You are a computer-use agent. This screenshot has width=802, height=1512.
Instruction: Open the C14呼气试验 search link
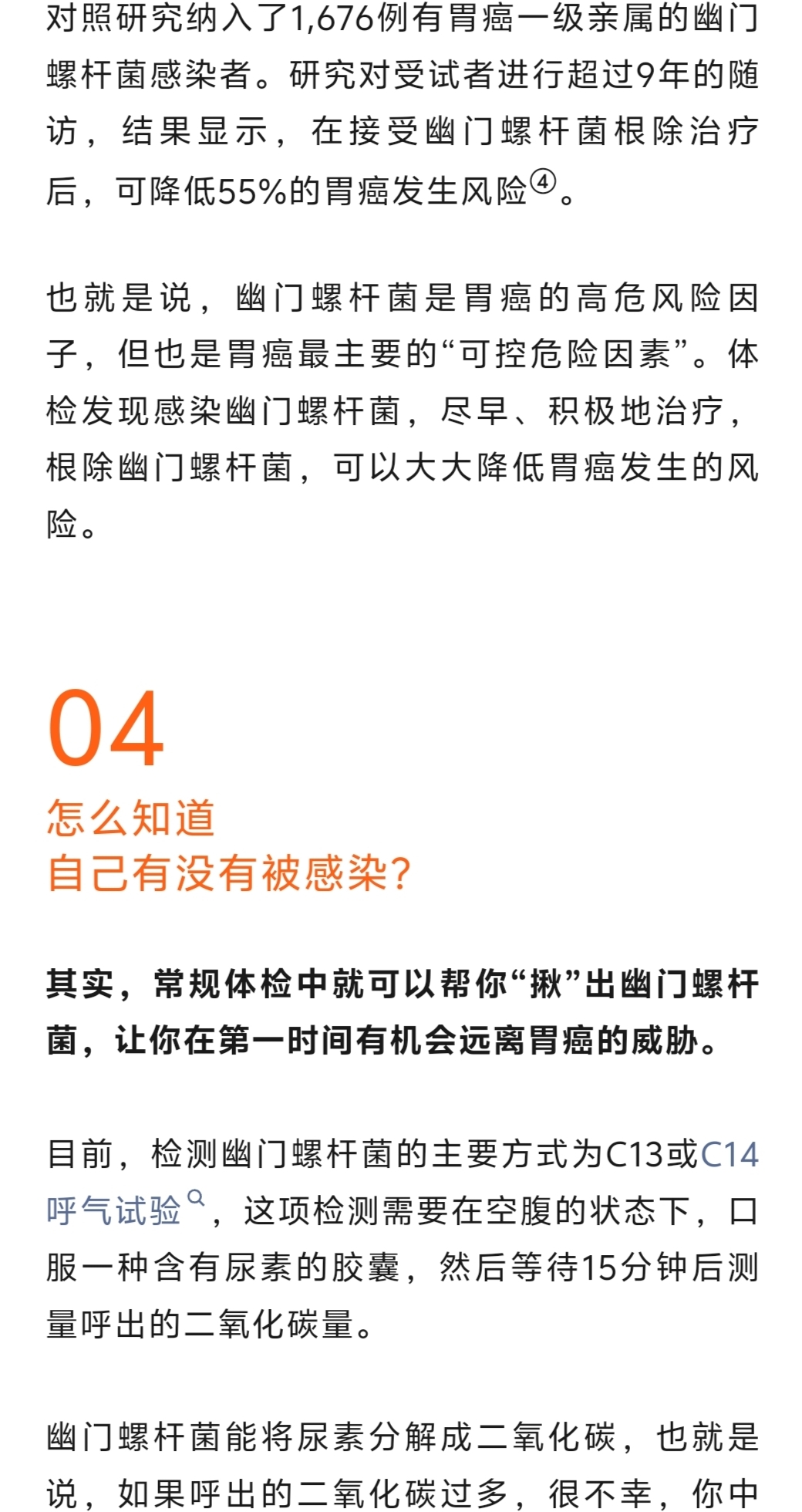113,1210
